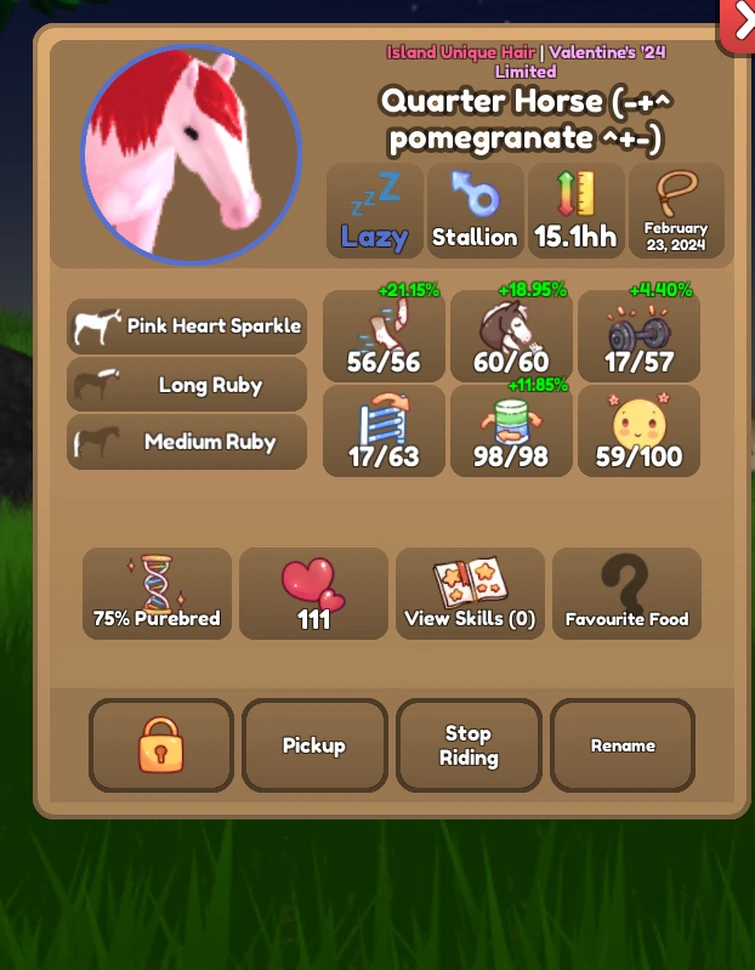Screen dimensions: 755x970
Task: Lock this horse with the padlock button
Action: [x=161, y=745]
